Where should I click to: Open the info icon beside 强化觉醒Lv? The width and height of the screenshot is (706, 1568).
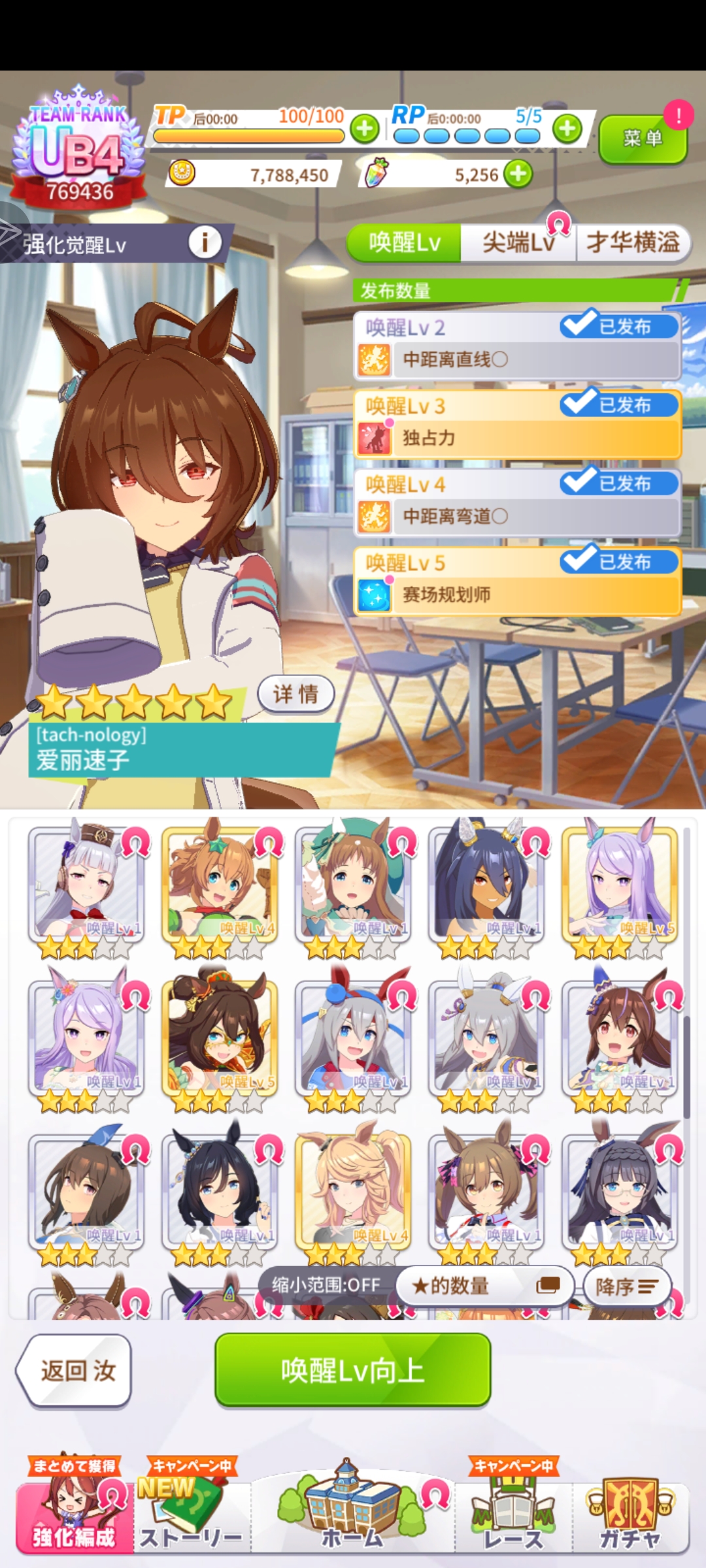tap(205, 243)
